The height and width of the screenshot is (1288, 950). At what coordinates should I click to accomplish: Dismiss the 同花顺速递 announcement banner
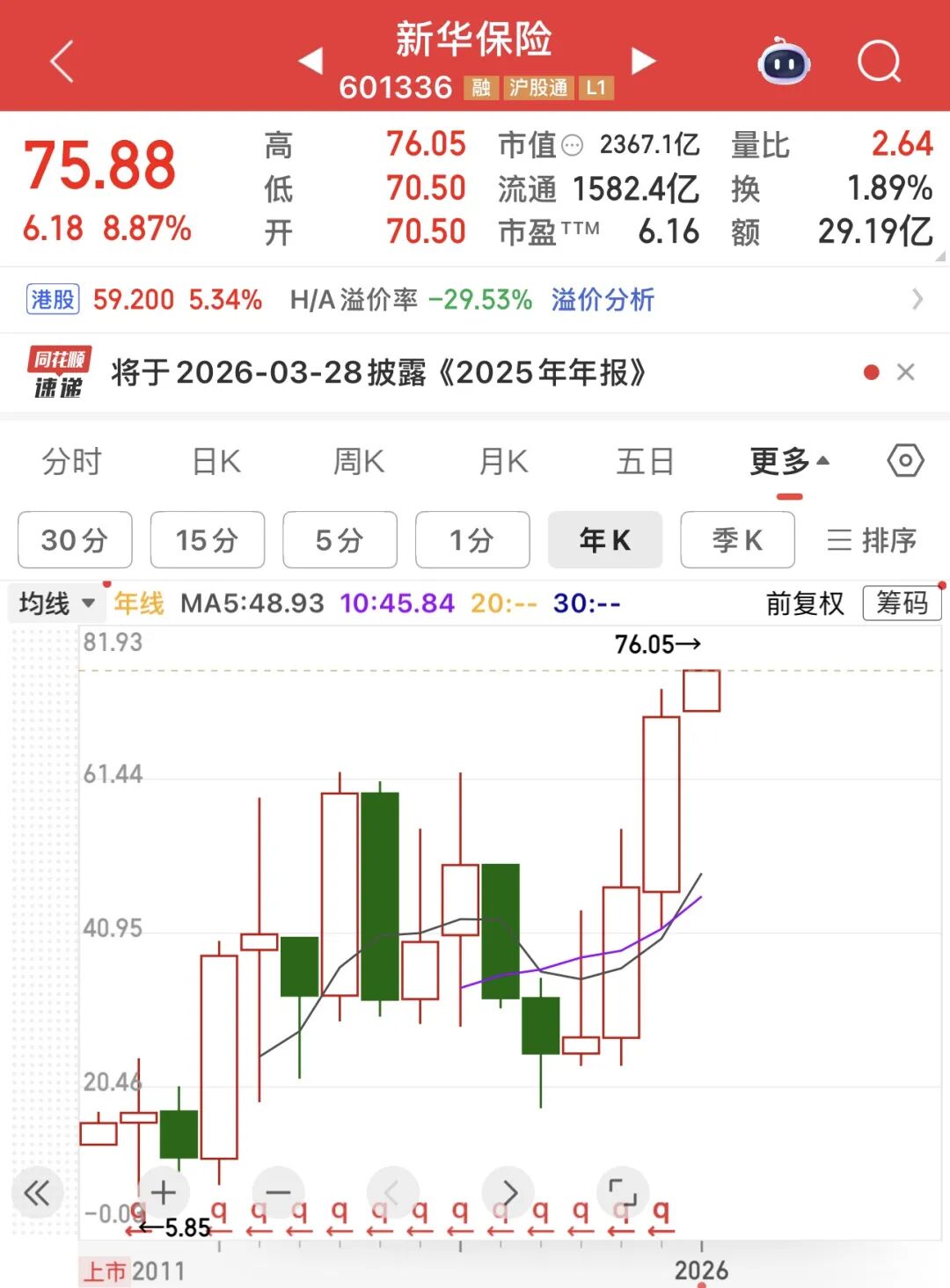click(x=905, y=372)
